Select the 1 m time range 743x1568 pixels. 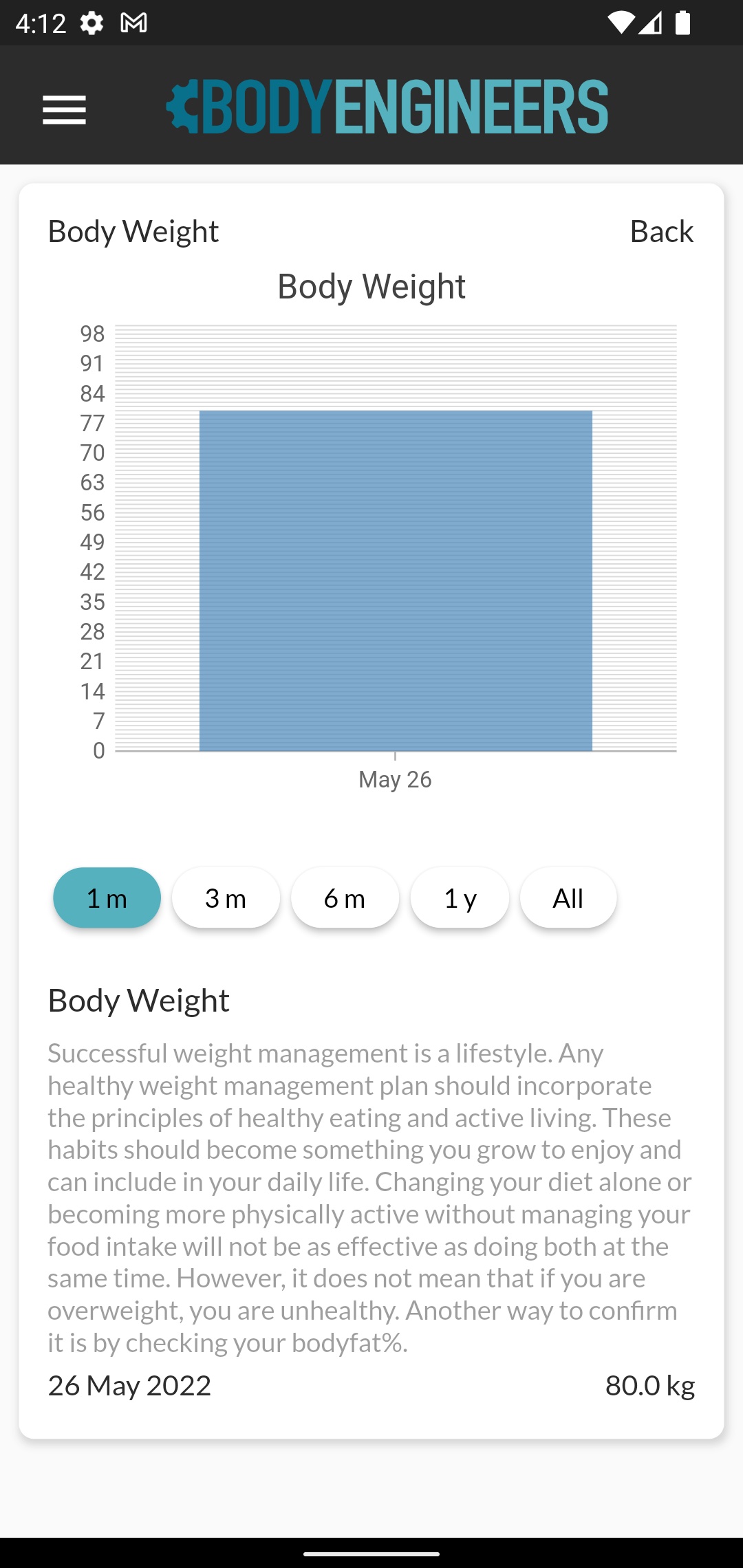coord(107,897)
